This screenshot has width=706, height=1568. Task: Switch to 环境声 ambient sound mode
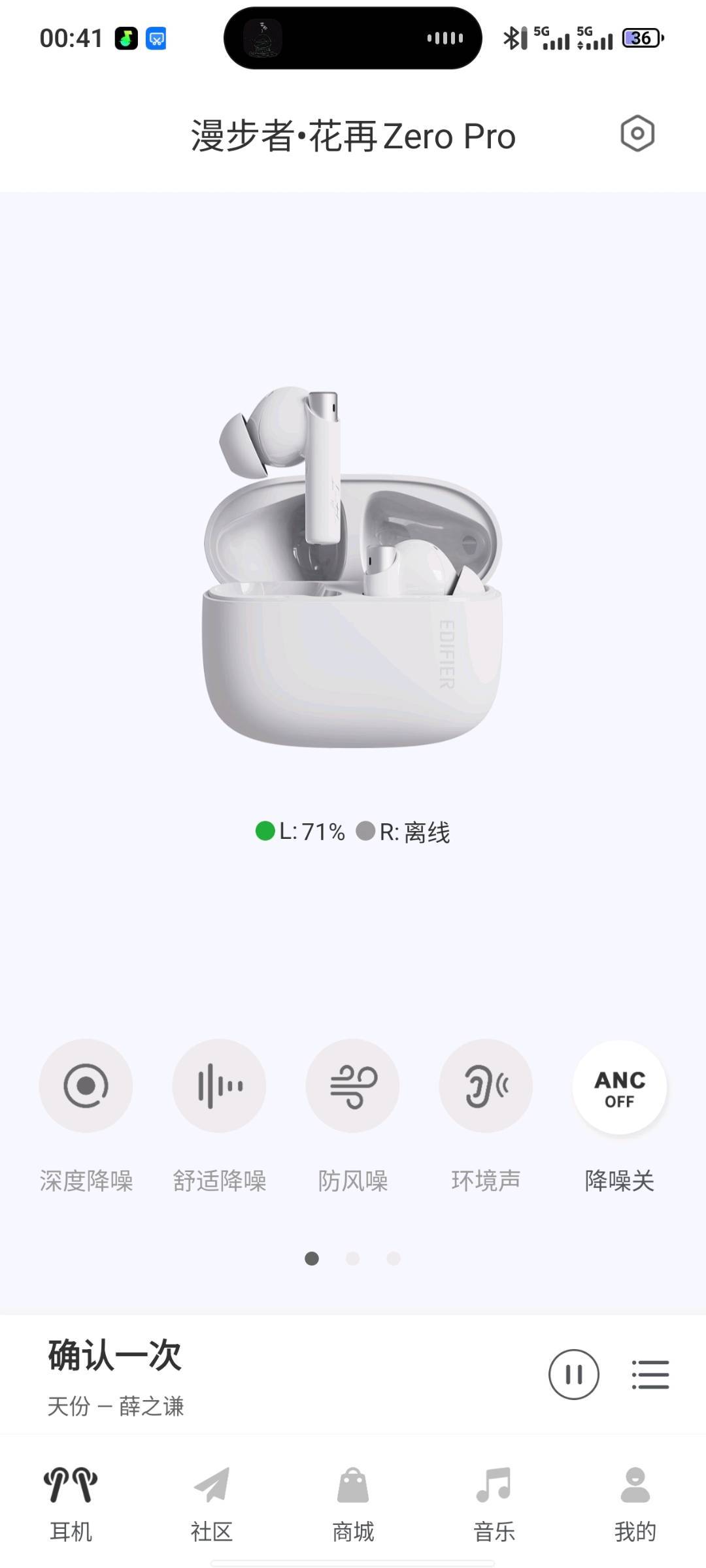(x=486, y=1086)
